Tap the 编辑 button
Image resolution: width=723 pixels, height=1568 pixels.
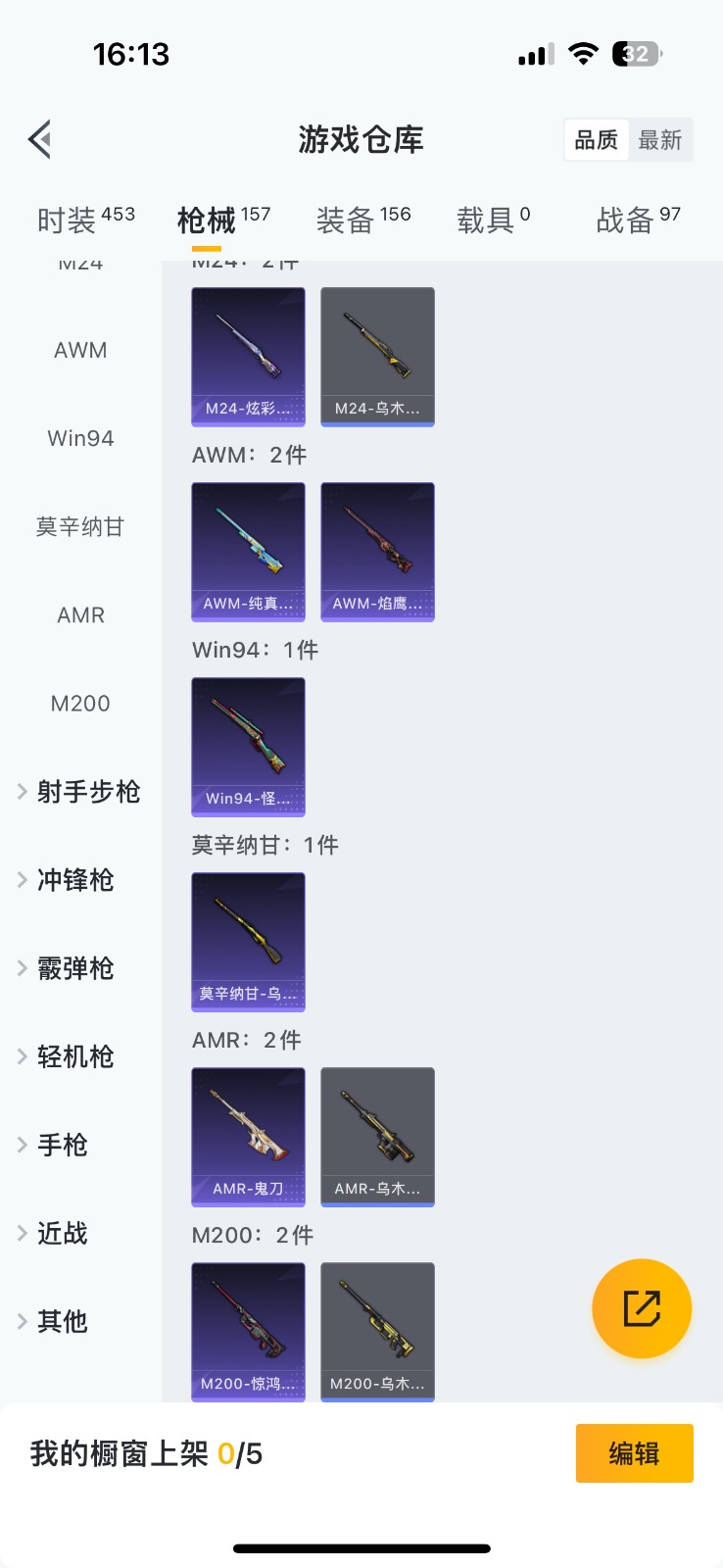(x=634, y=1453)
